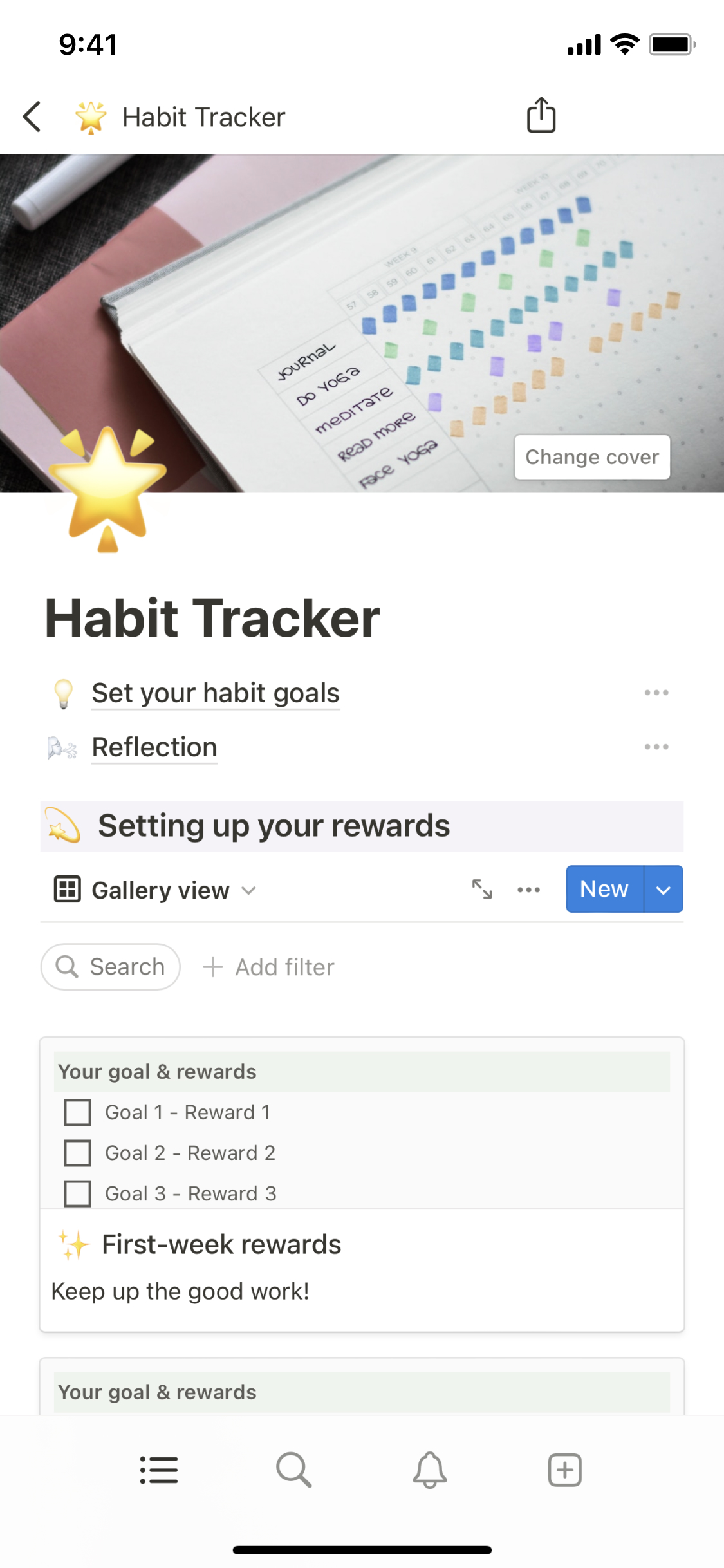Viewport: 724px width, 1568px height.
Task: Go back from Habit Tracker page
Action: click(x=32, y=117)
